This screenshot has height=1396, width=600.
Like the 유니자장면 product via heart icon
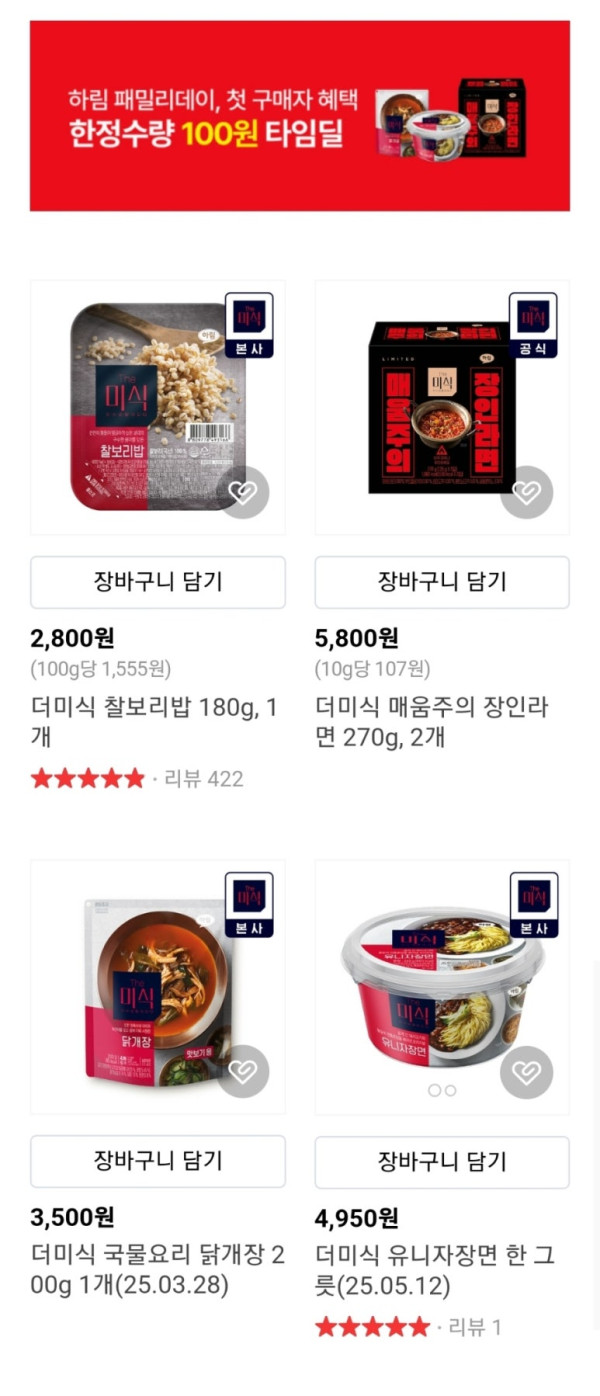[x=527, y=1072]
